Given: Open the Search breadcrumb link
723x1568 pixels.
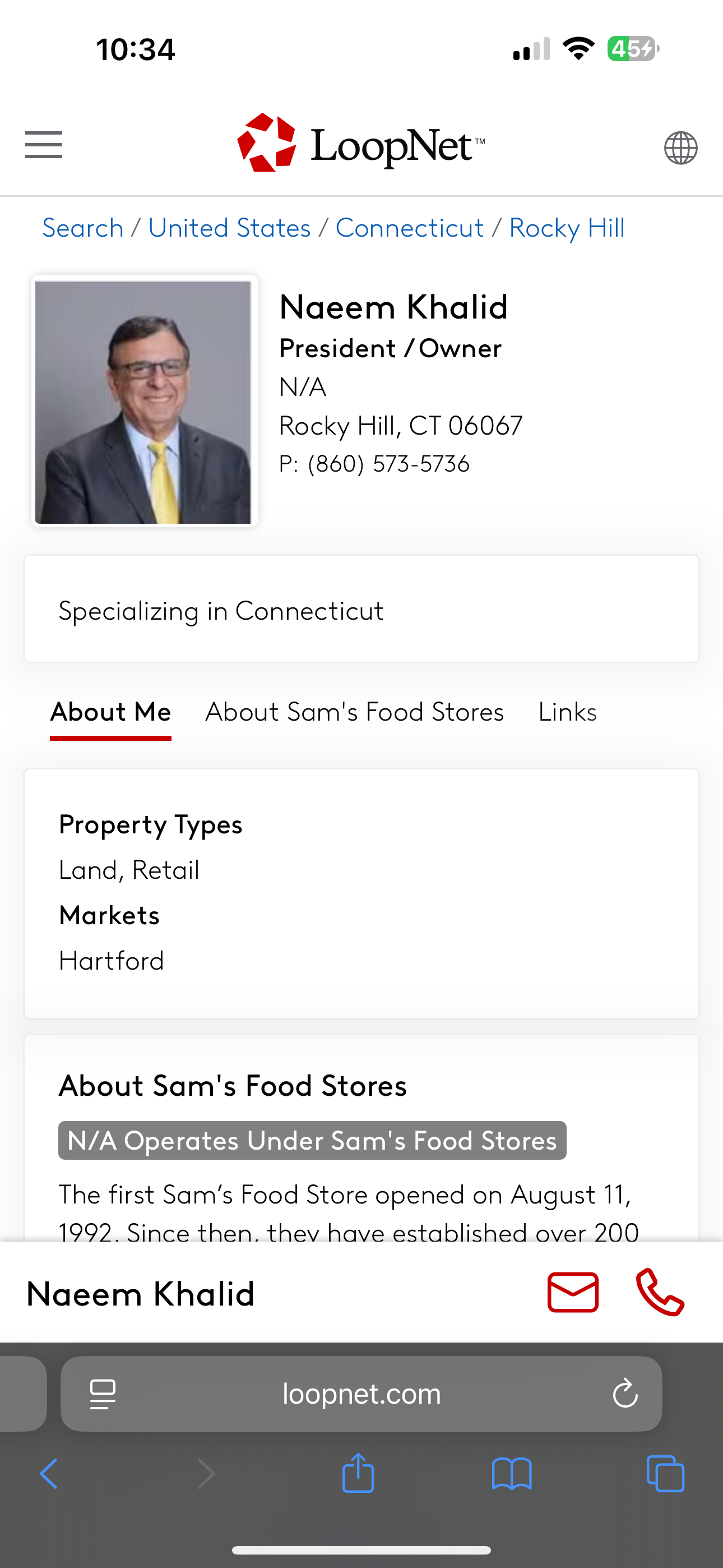Looking at the screenshot, I should click(83, 228).
